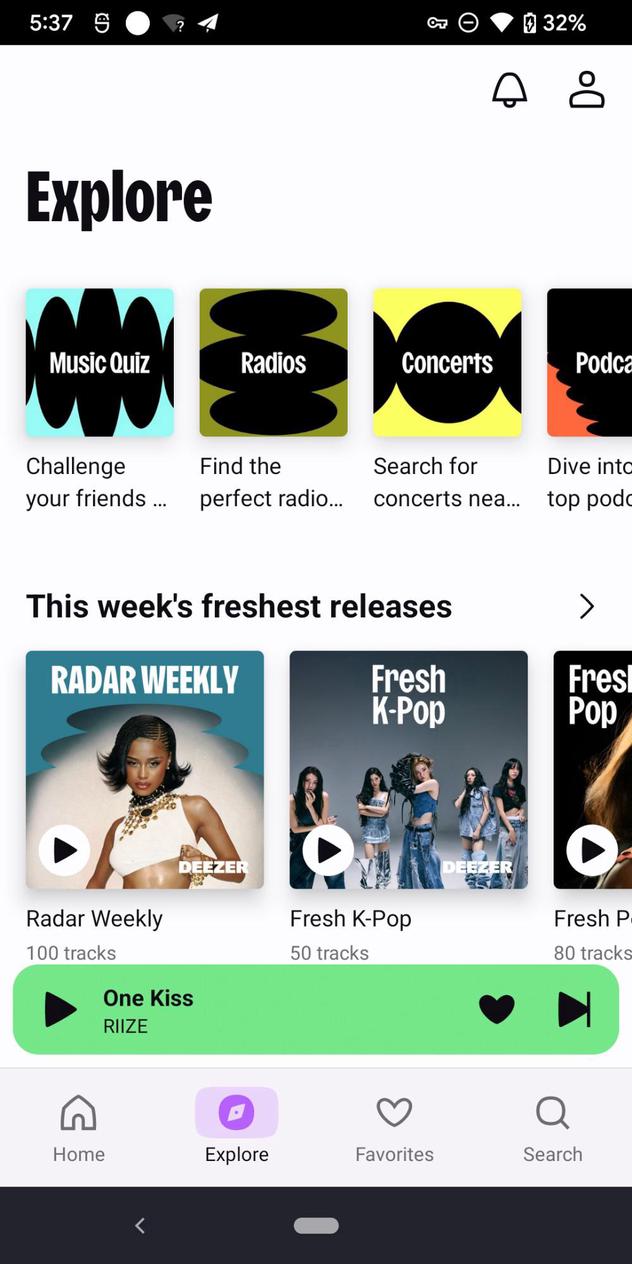
Task: Open the Radios tile
Action: (x=273, y=362)
